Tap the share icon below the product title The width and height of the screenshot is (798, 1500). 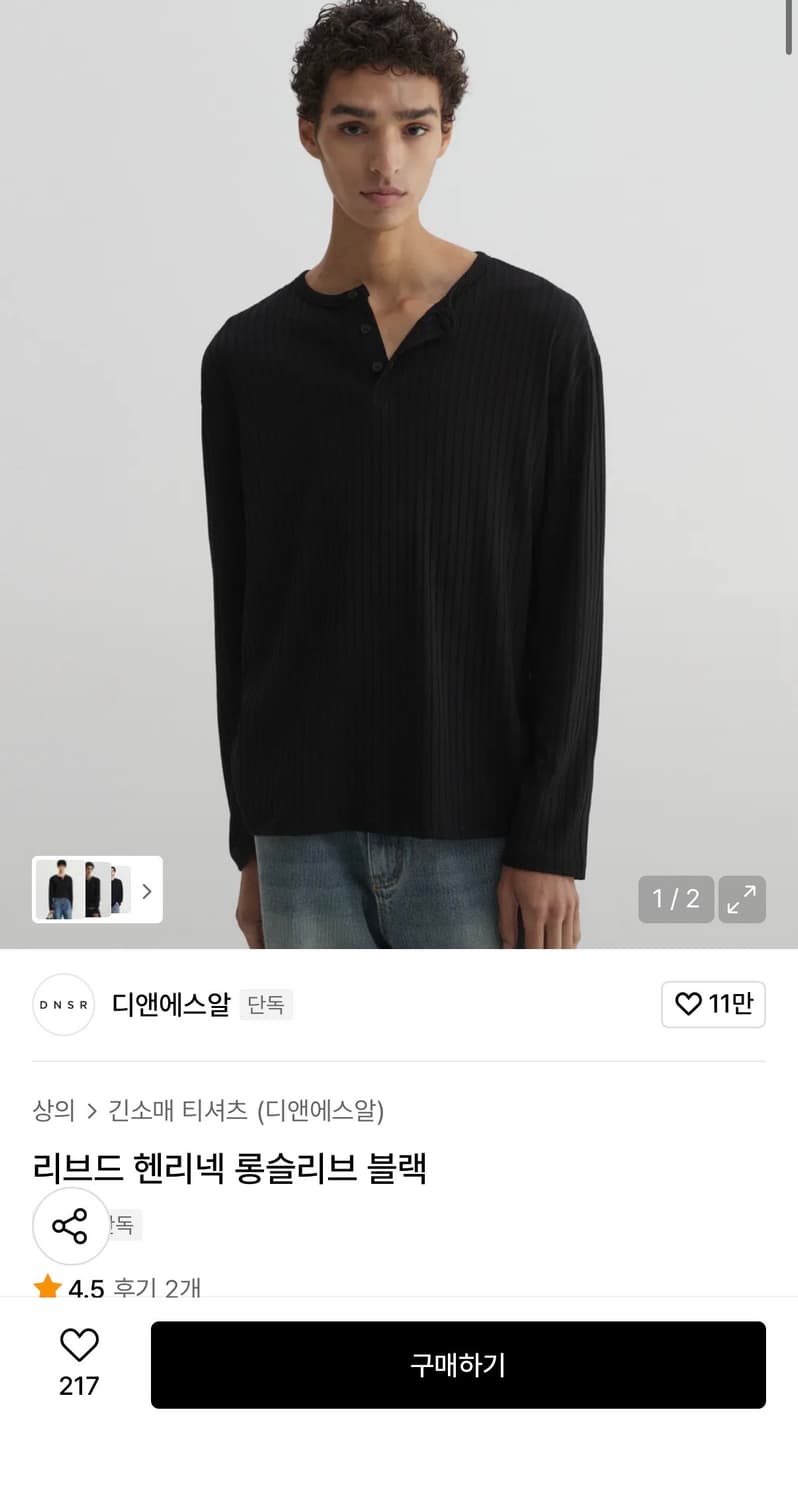pos(70,1226)
